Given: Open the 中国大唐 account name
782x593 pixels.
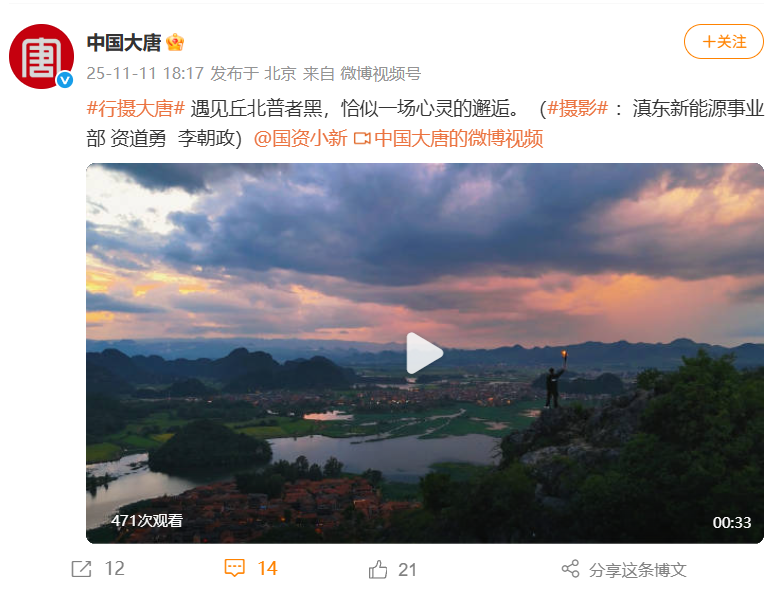Looking at the screenshot, I should pos(123,42).
